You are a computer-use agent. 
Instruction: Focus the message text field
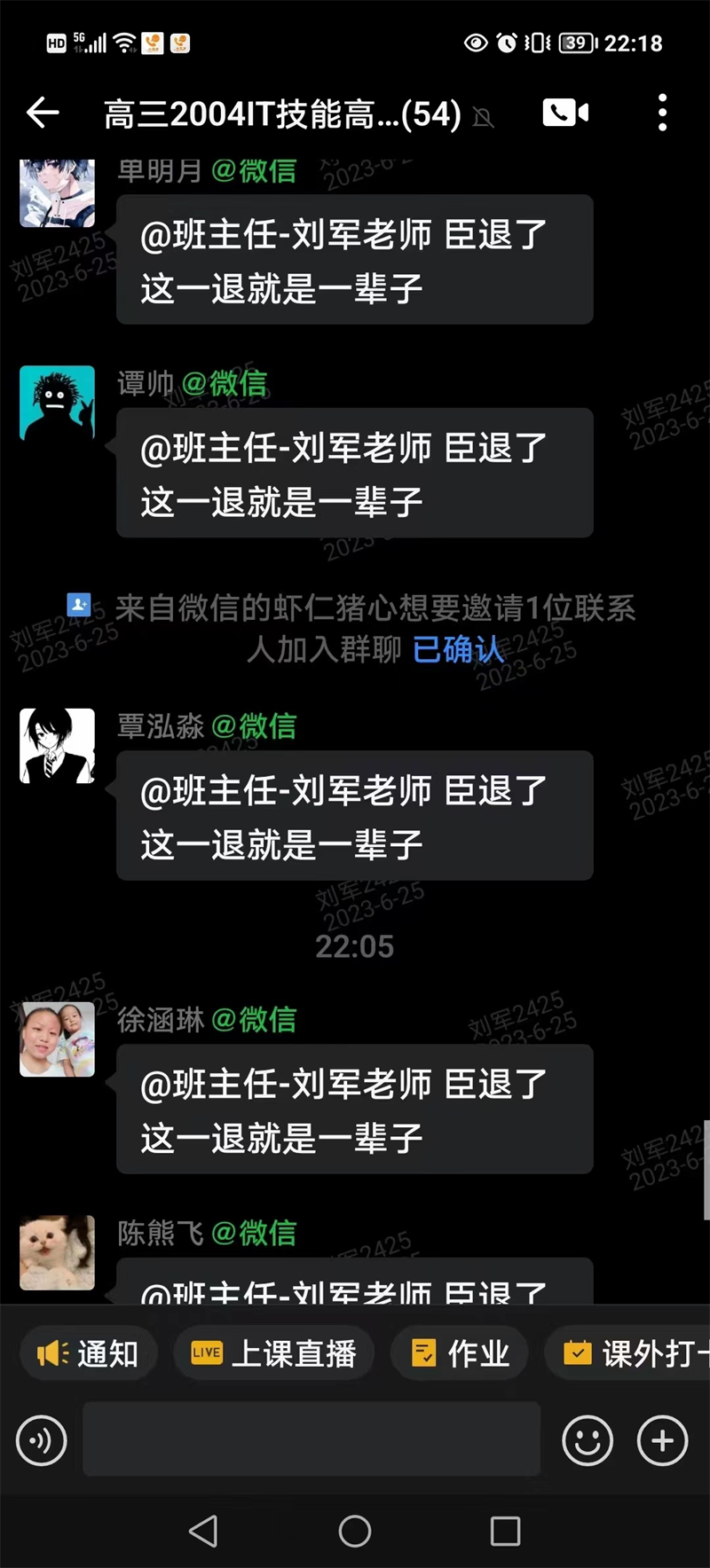coord(312,1439)
